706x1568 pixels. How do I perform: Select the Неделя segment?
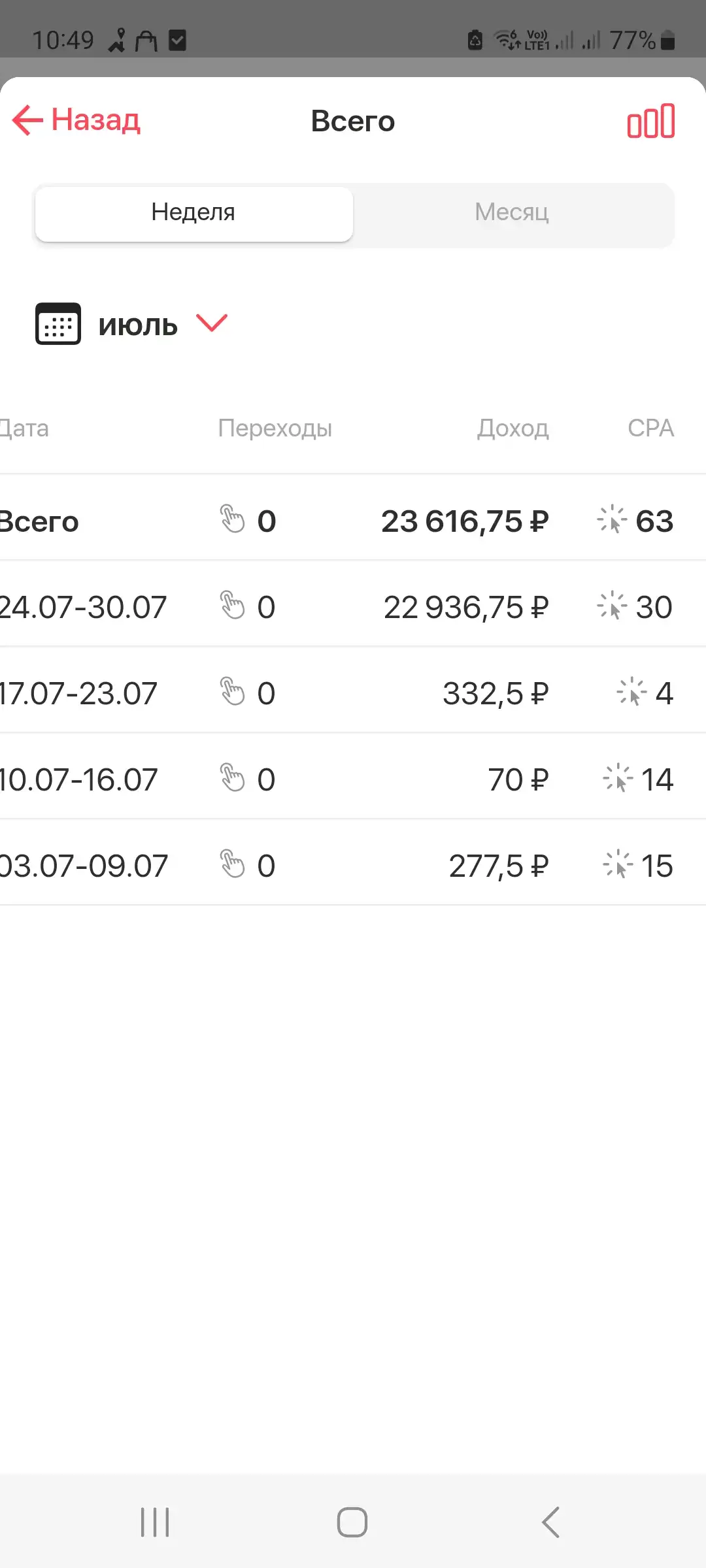(194, 214)
